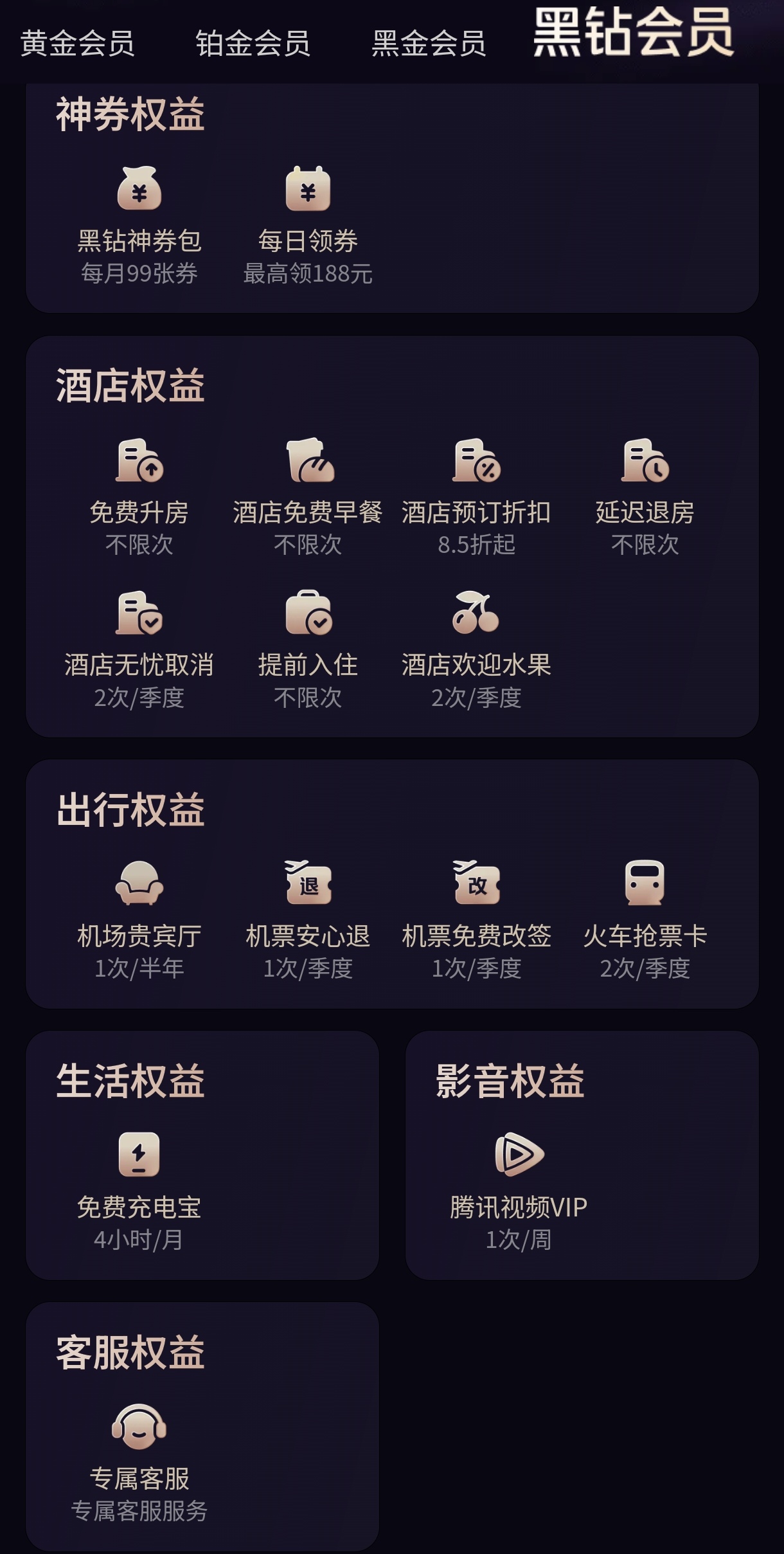Screen dimensions: 784x1554
Task: Open 机票免费改签 benefit
Action: tap(476, 920)
